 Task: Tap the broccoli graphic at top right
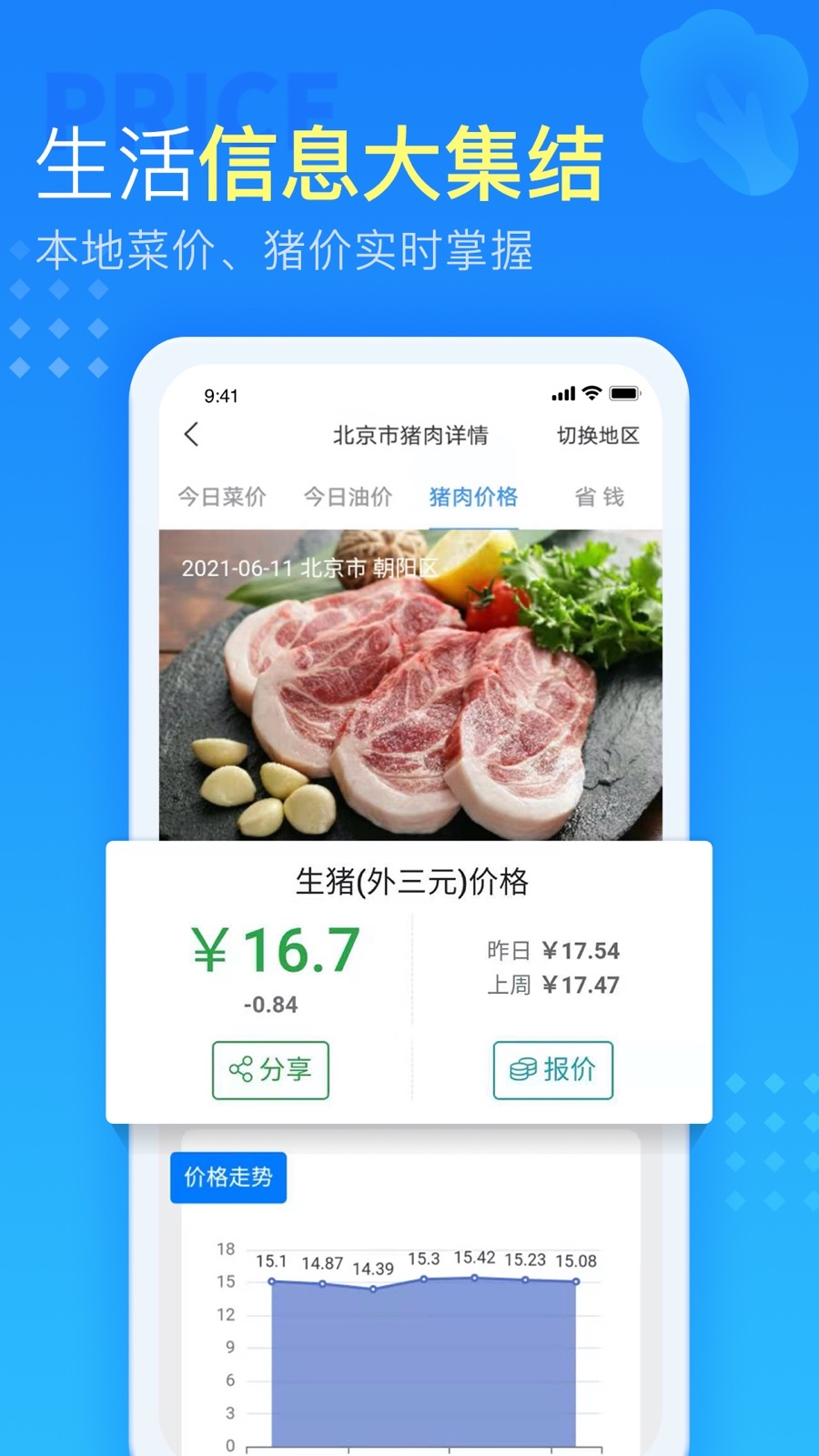[723, 105]
